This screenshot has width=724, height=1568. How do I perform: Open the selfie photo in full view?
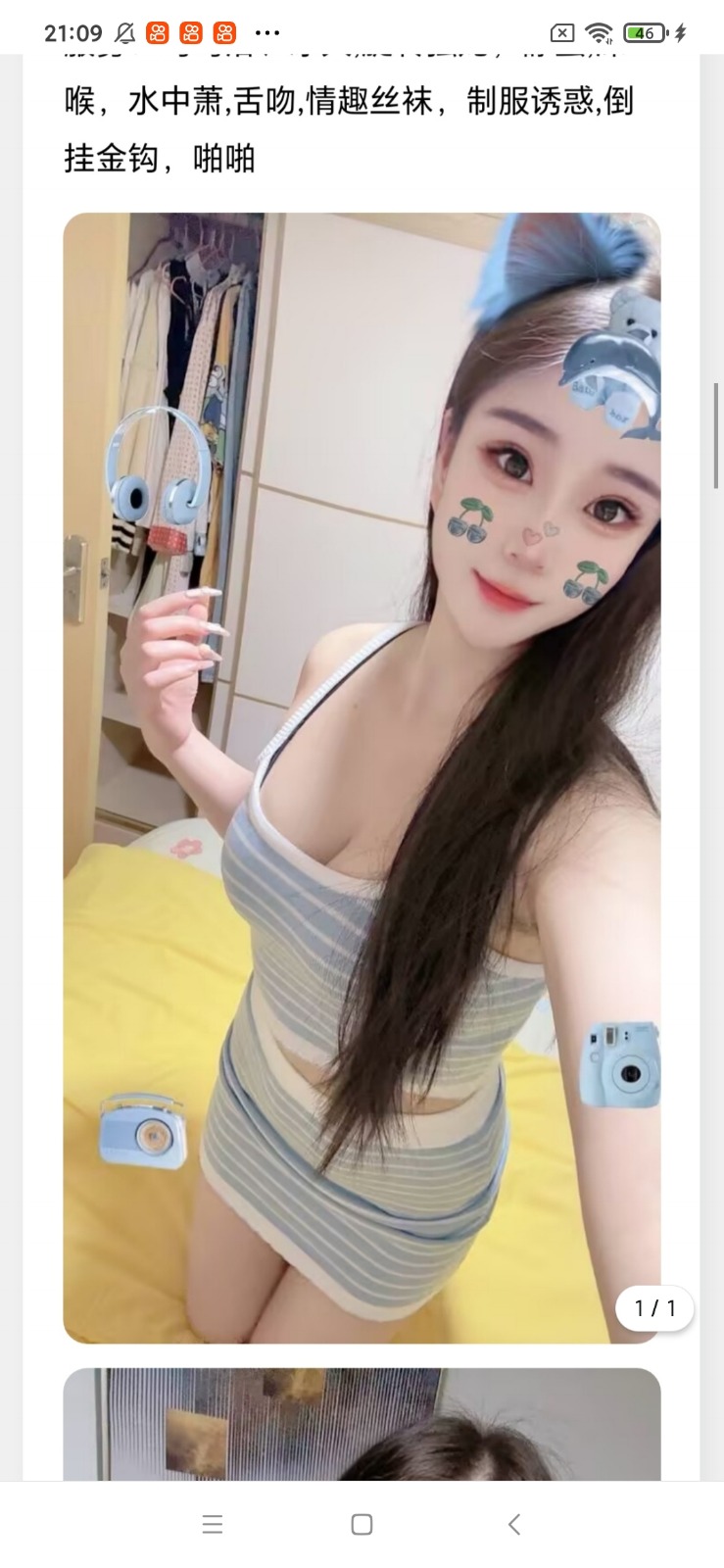tap(362, 776)
